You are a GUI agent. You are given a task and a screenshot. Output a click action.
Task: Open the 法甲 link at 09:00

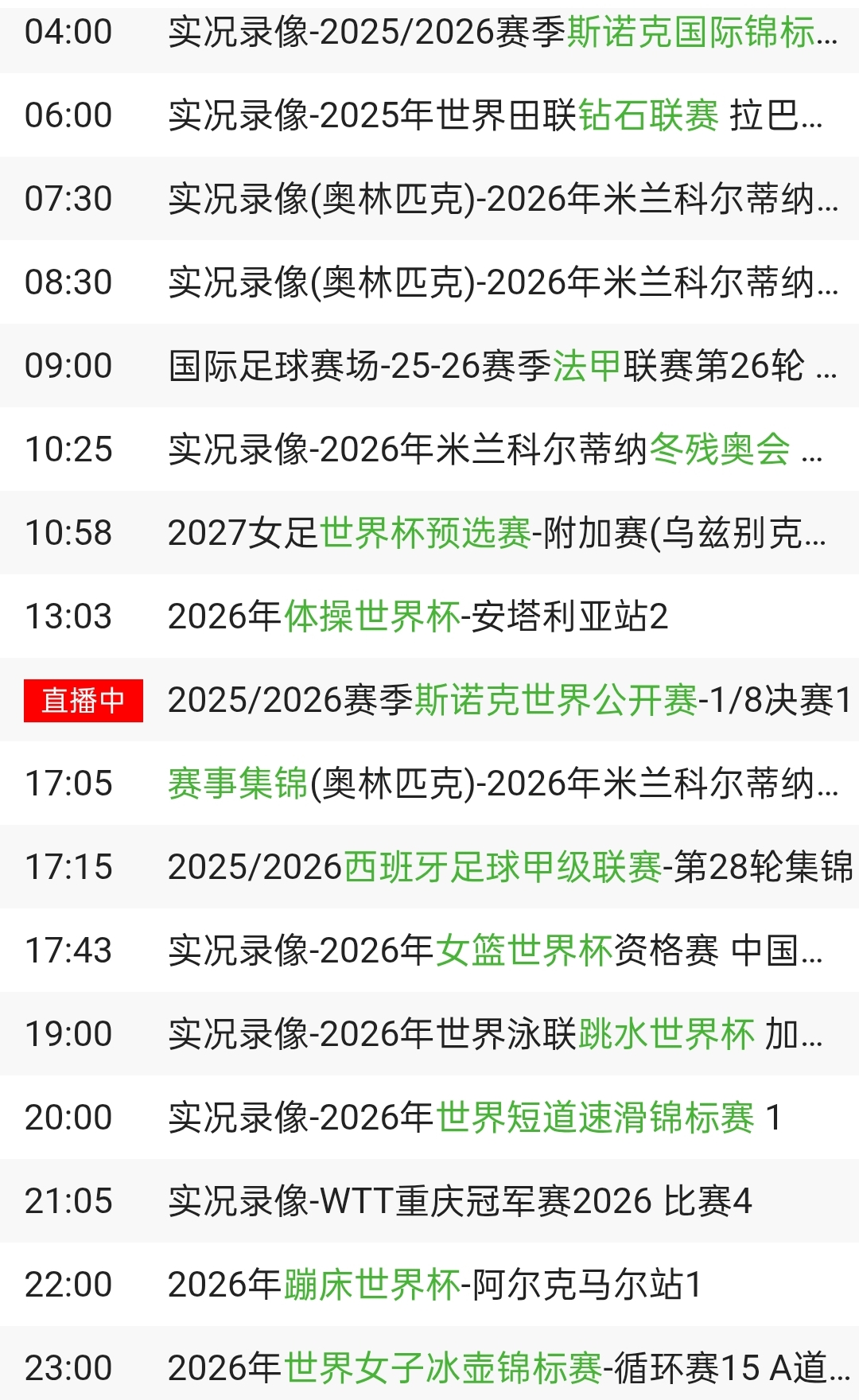pyautogui.click(x=587, y=367)
